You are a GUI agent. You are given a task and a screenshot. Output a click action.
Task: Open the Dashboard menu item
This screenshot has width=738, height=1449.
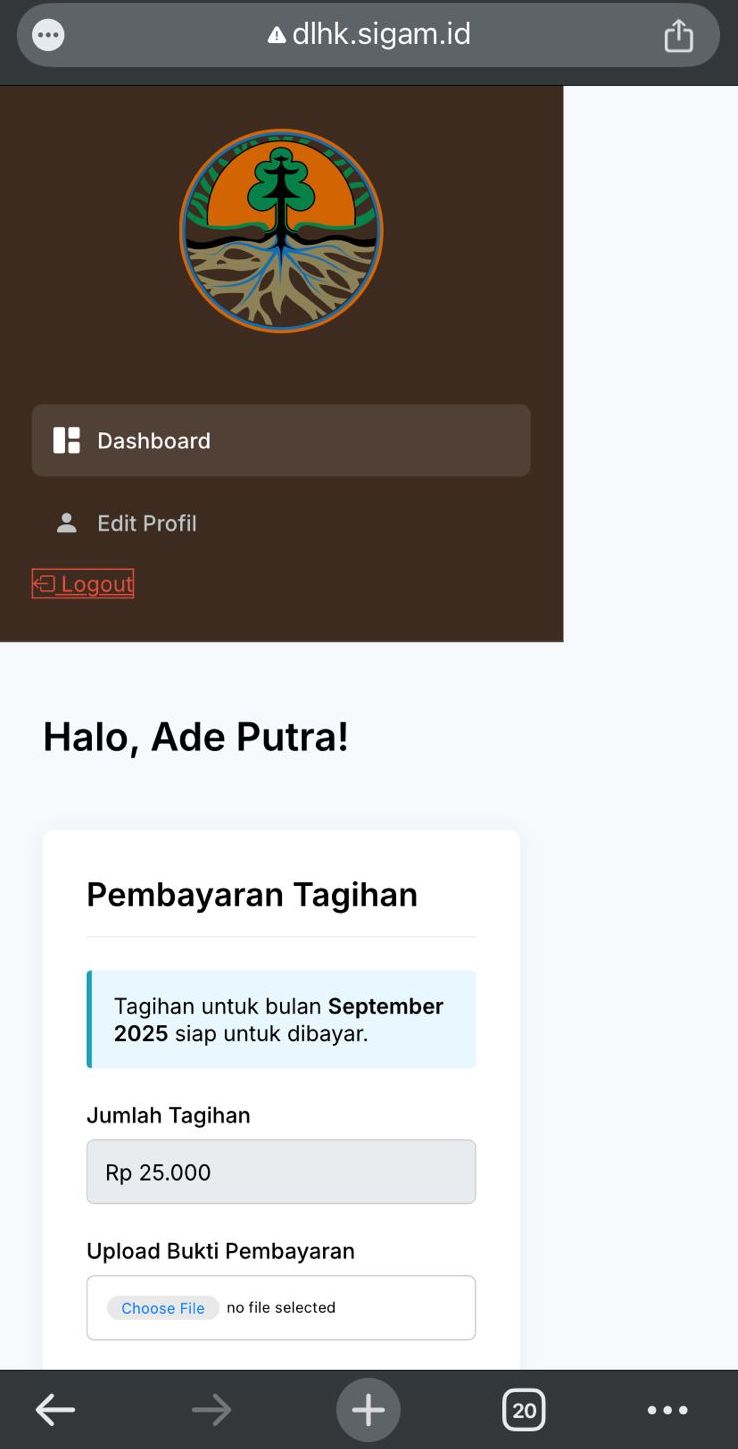pyautogui.click(x=280, y=440)
